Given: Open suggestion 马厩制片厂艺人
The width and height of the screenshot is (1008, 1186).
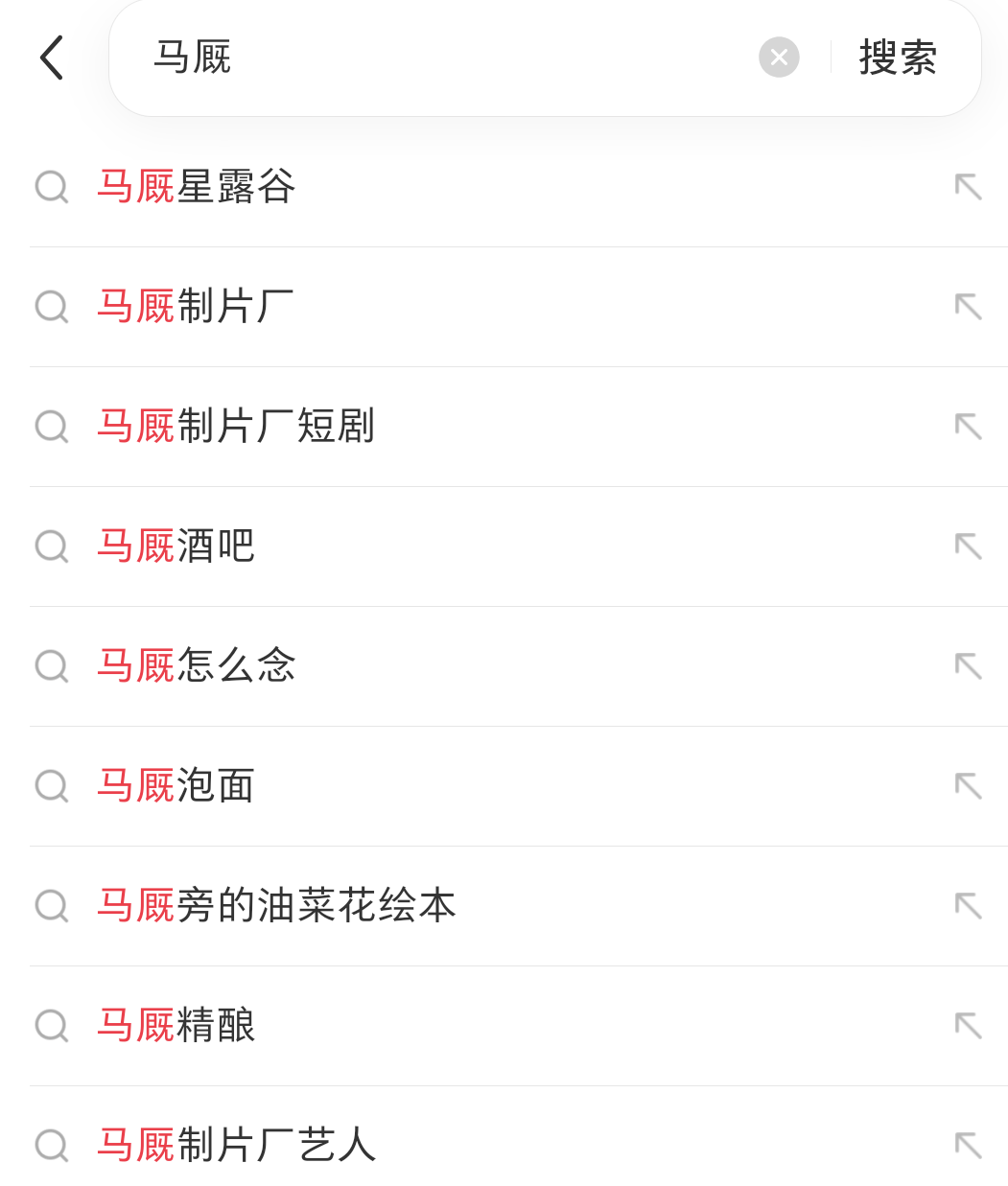Looking at the screenshot, I should pos(237,1146).
